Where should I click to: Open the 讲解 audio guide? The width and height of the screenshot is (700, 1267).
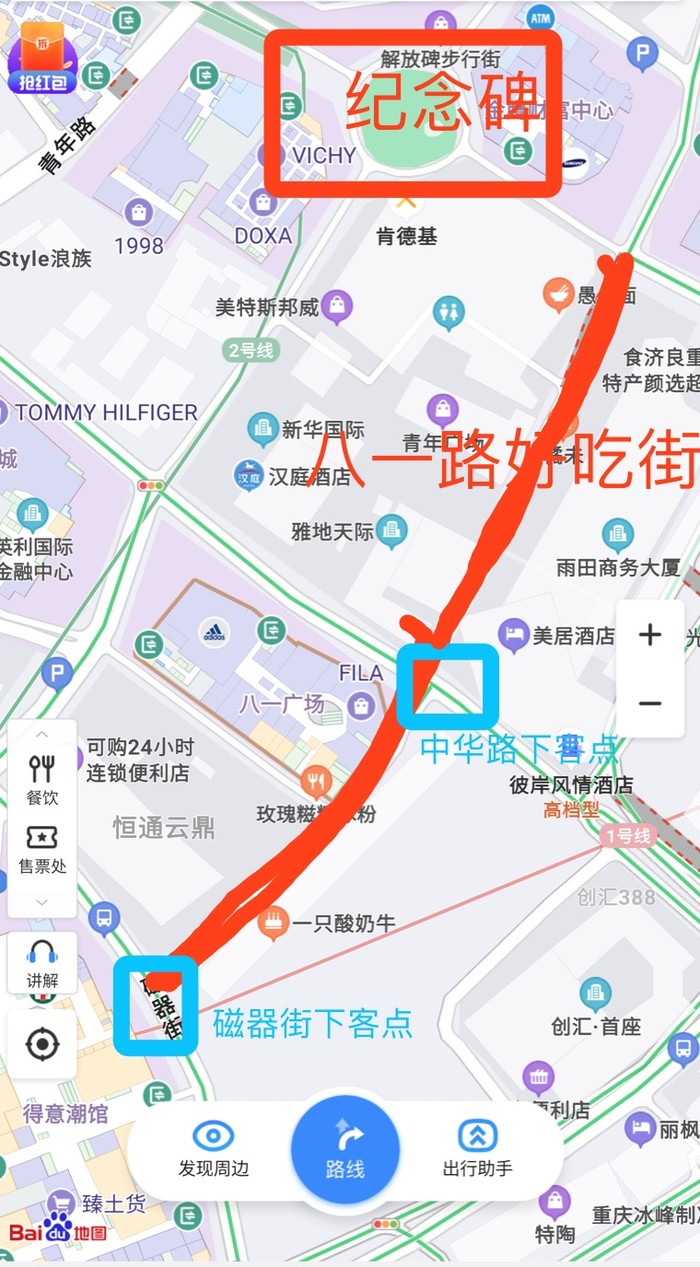click(42, 963)
